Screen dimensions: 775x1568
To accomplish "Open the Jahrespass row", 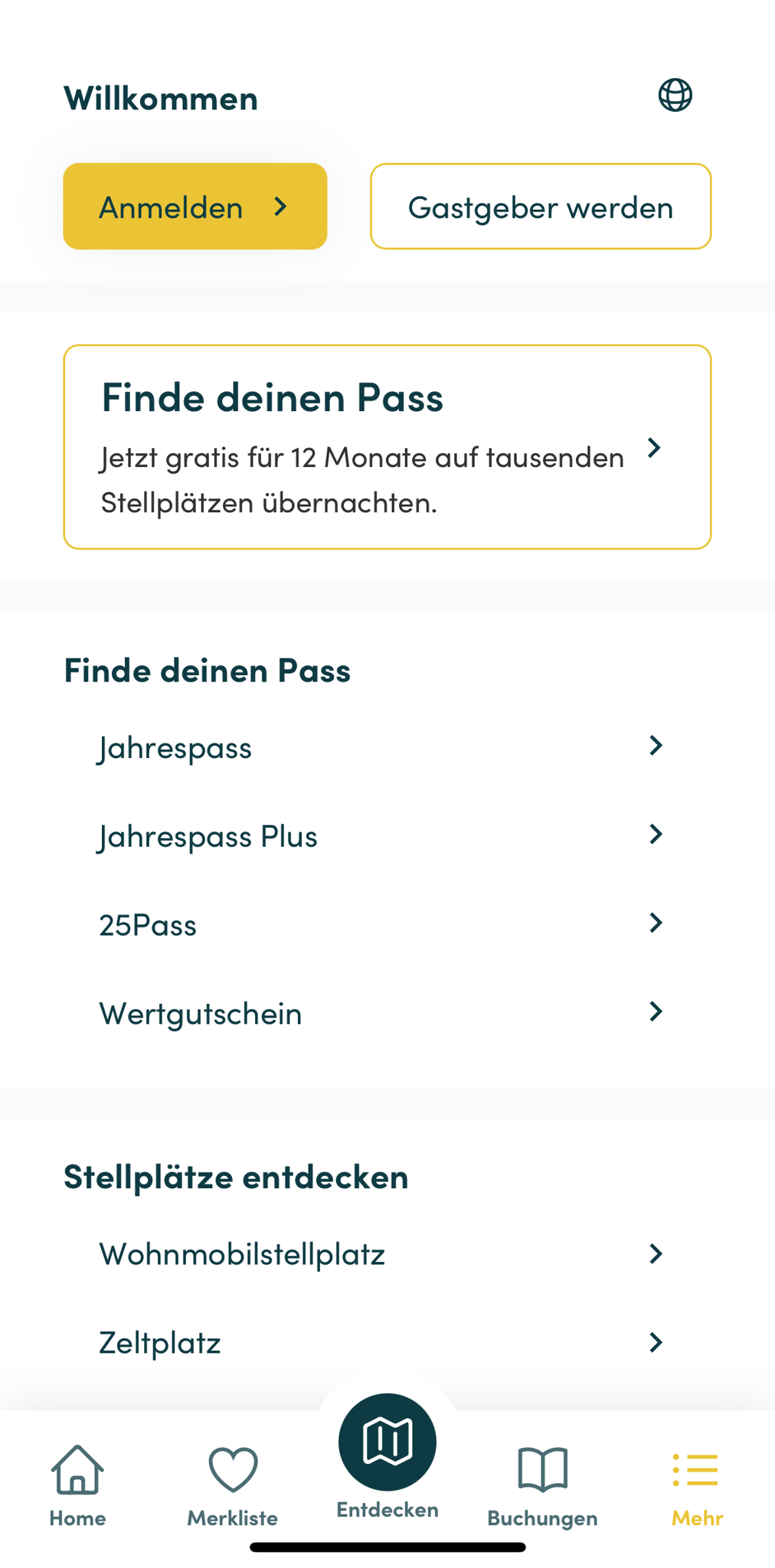I will [387, 746].
